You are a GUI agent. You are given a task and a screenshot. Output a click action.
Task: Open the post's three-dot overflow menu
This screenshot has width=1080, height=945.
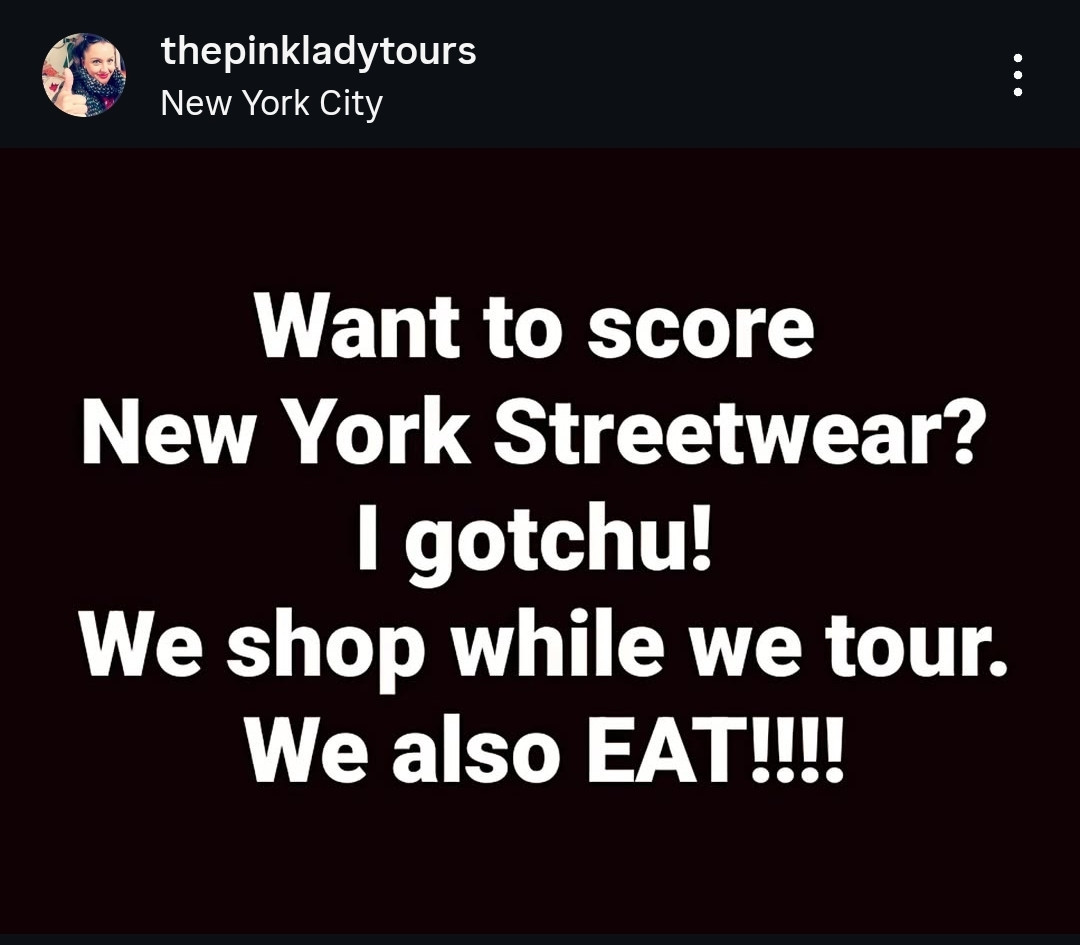[x=1017, y=75]
